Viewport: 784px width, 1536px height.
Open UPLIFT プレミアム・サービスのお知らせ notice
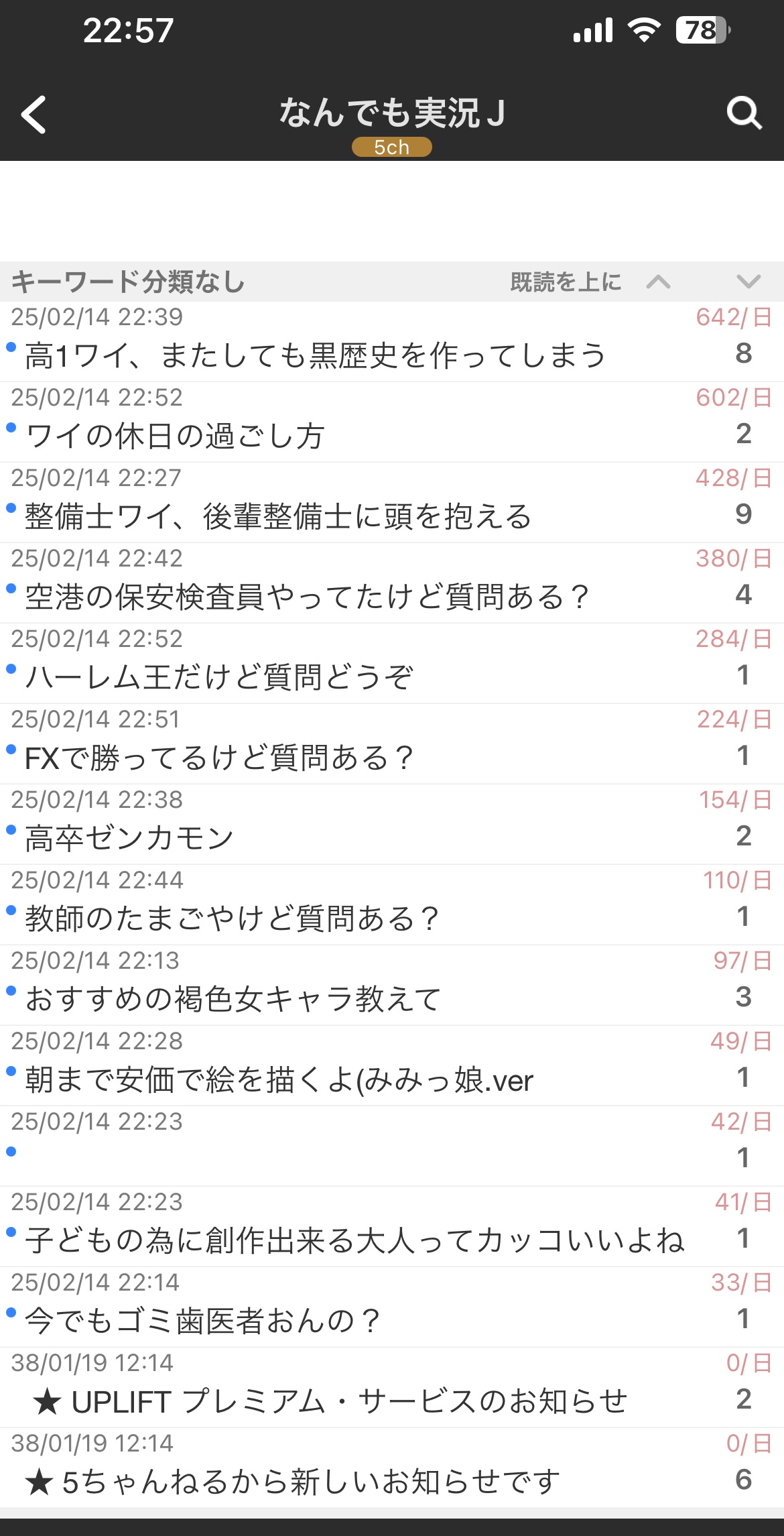pyautogui.click(x=392, y=1388)
